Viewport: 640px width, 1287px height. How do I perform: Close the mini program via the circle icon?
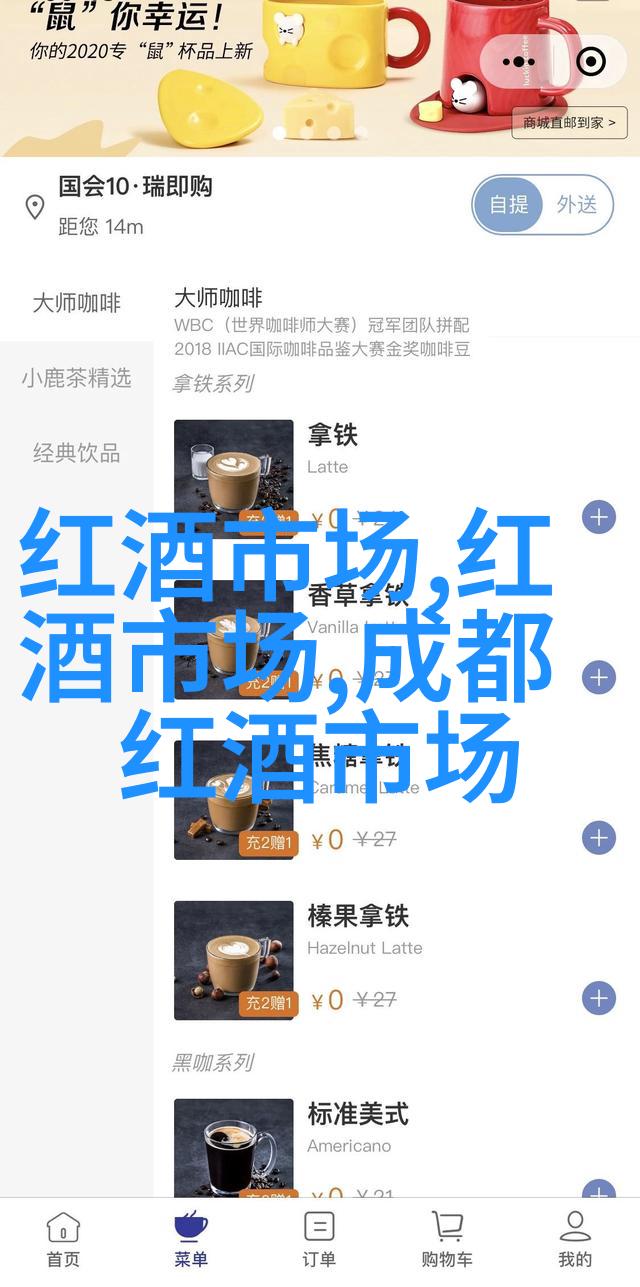[x=591, y=62]
